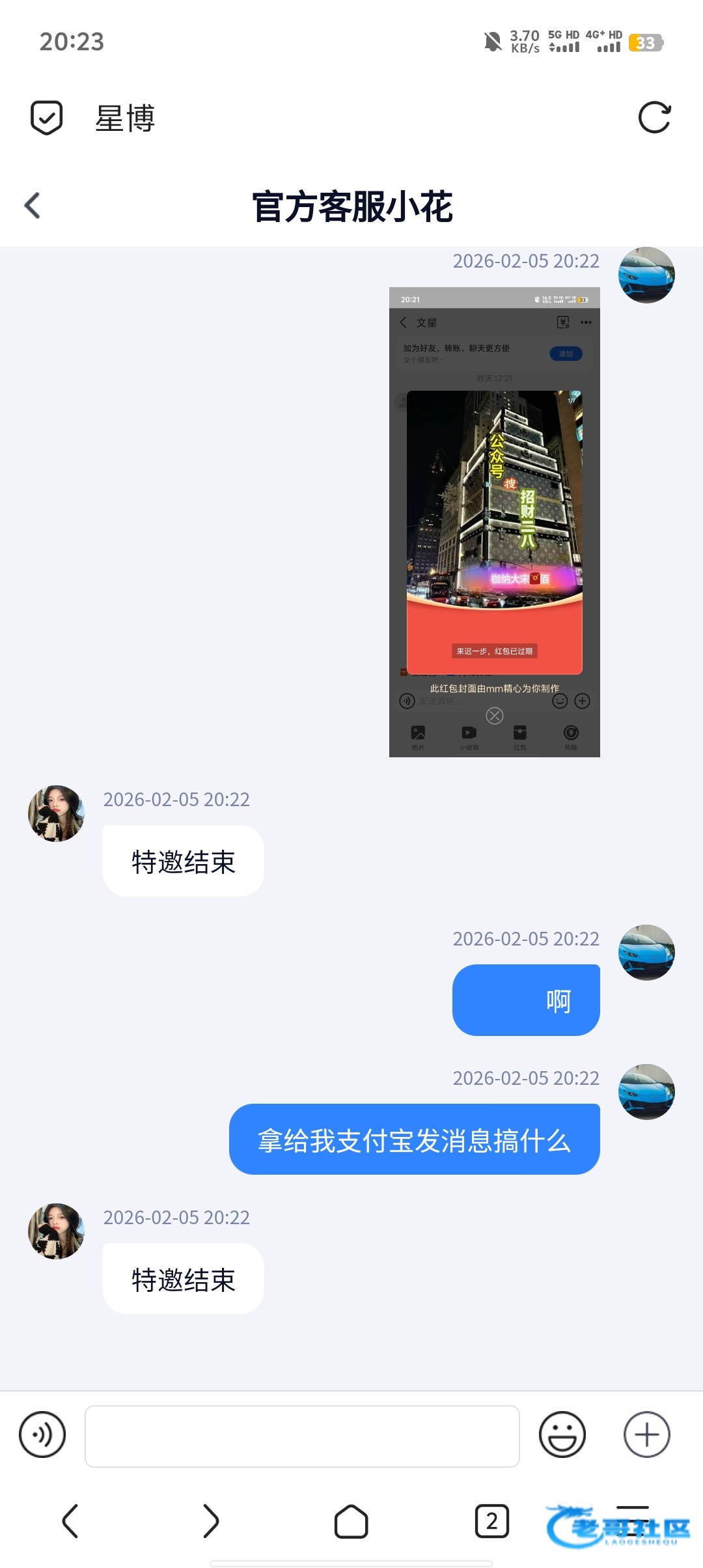703x1568 pixels.
Task: Open the plus attachment menu
Action: (646, 1435)
